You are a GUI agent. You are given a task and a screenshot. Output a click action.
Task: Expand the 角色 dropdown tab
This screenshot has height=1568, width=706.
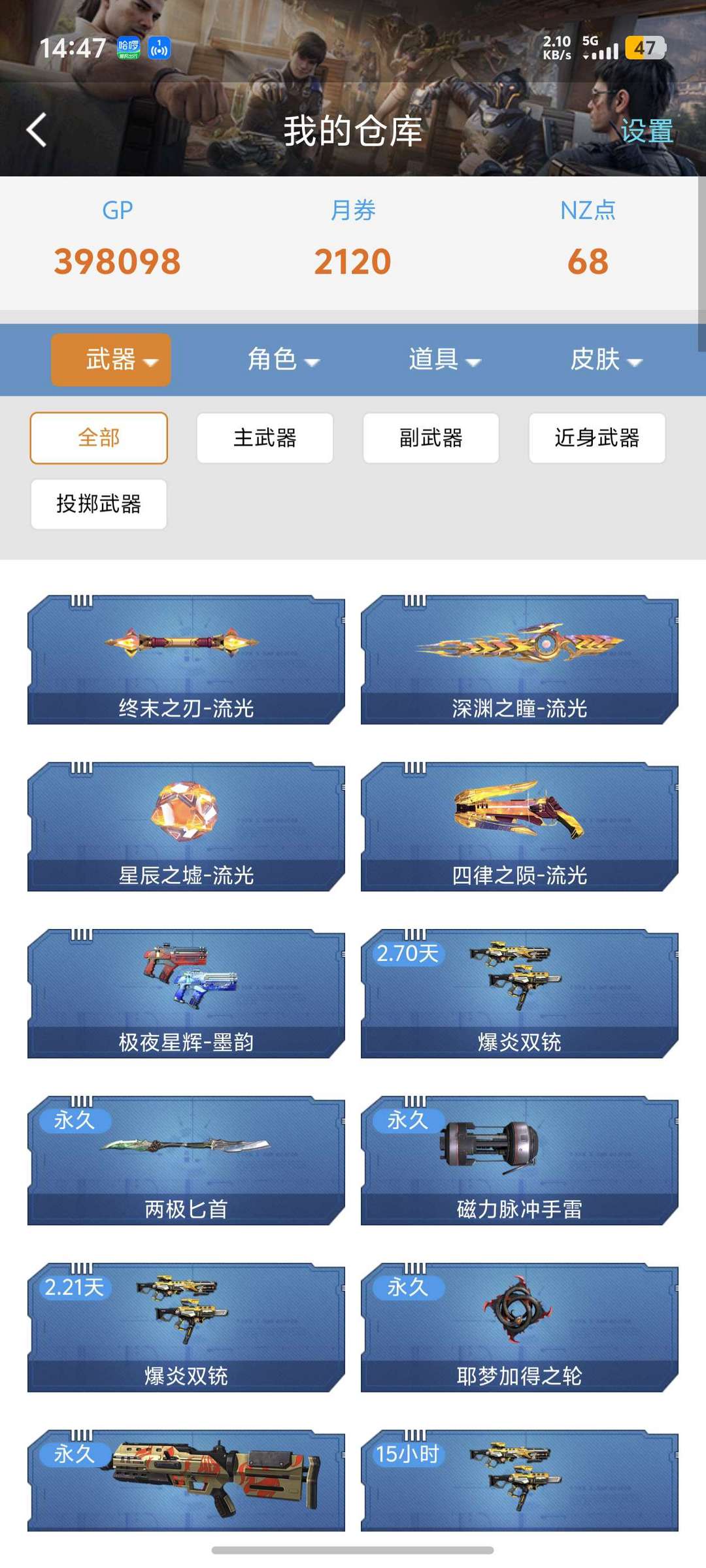pyautogui.click(x=283, y=360)
